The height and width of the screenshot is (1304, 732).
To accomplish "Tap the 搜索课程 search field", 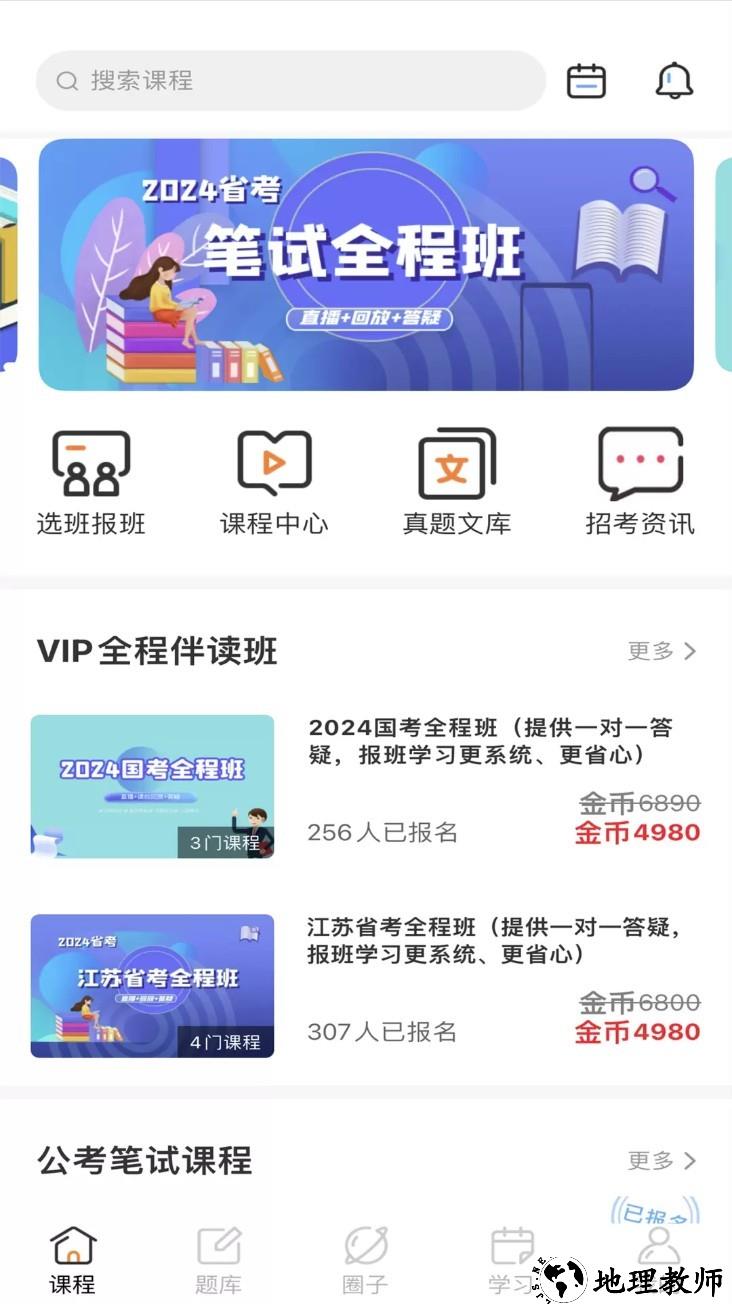I will (x=290, y=80).
